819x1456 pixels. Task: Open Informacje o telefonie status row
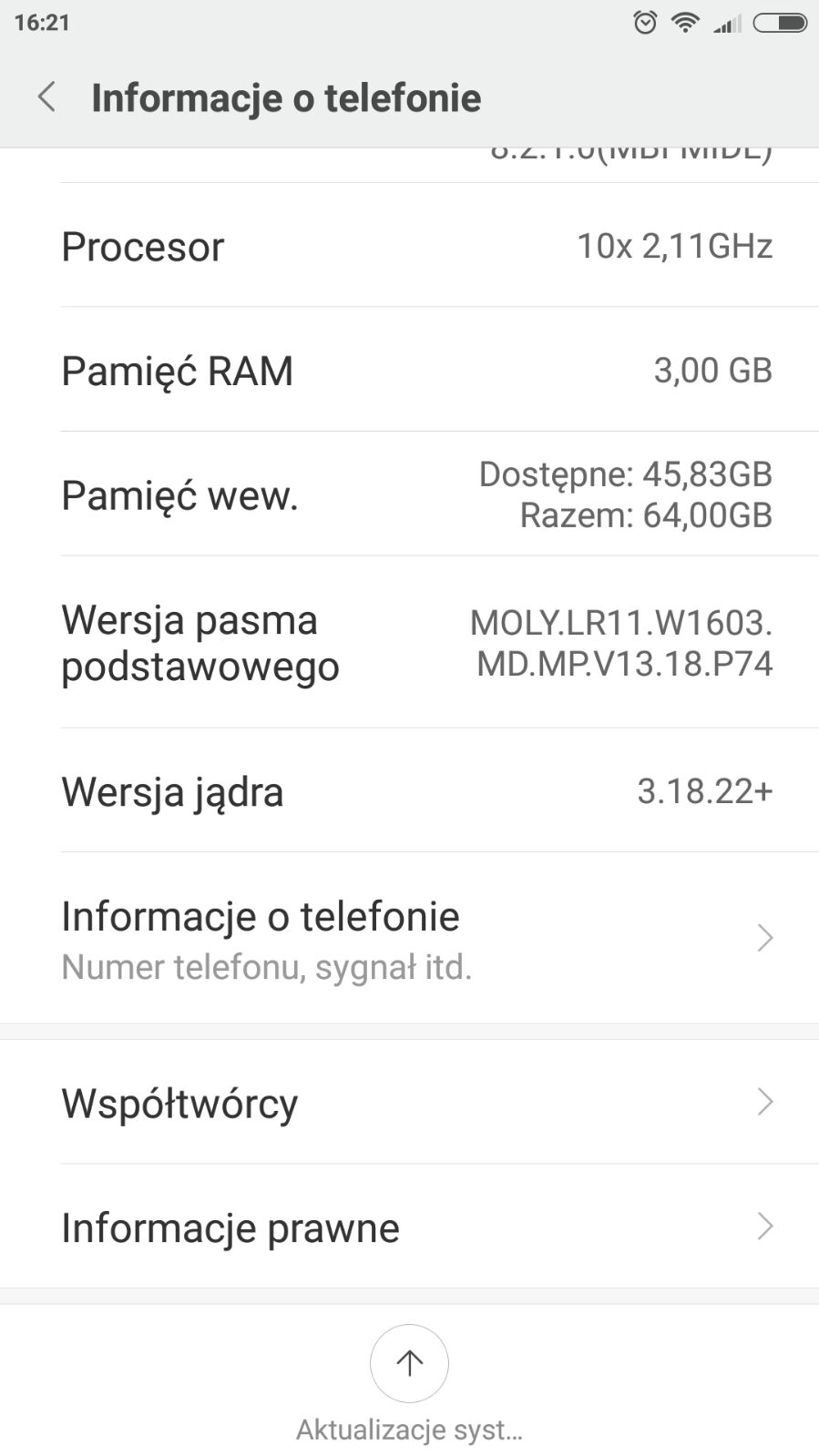[x=410, y=938]
